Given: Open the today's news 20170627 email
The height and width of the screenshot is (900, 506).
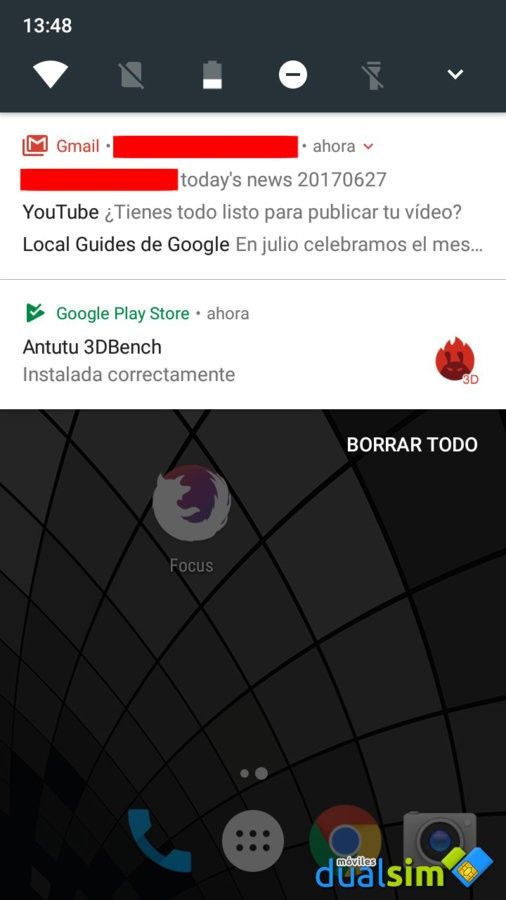Looking at the screenshot, I should click(204, 180).
